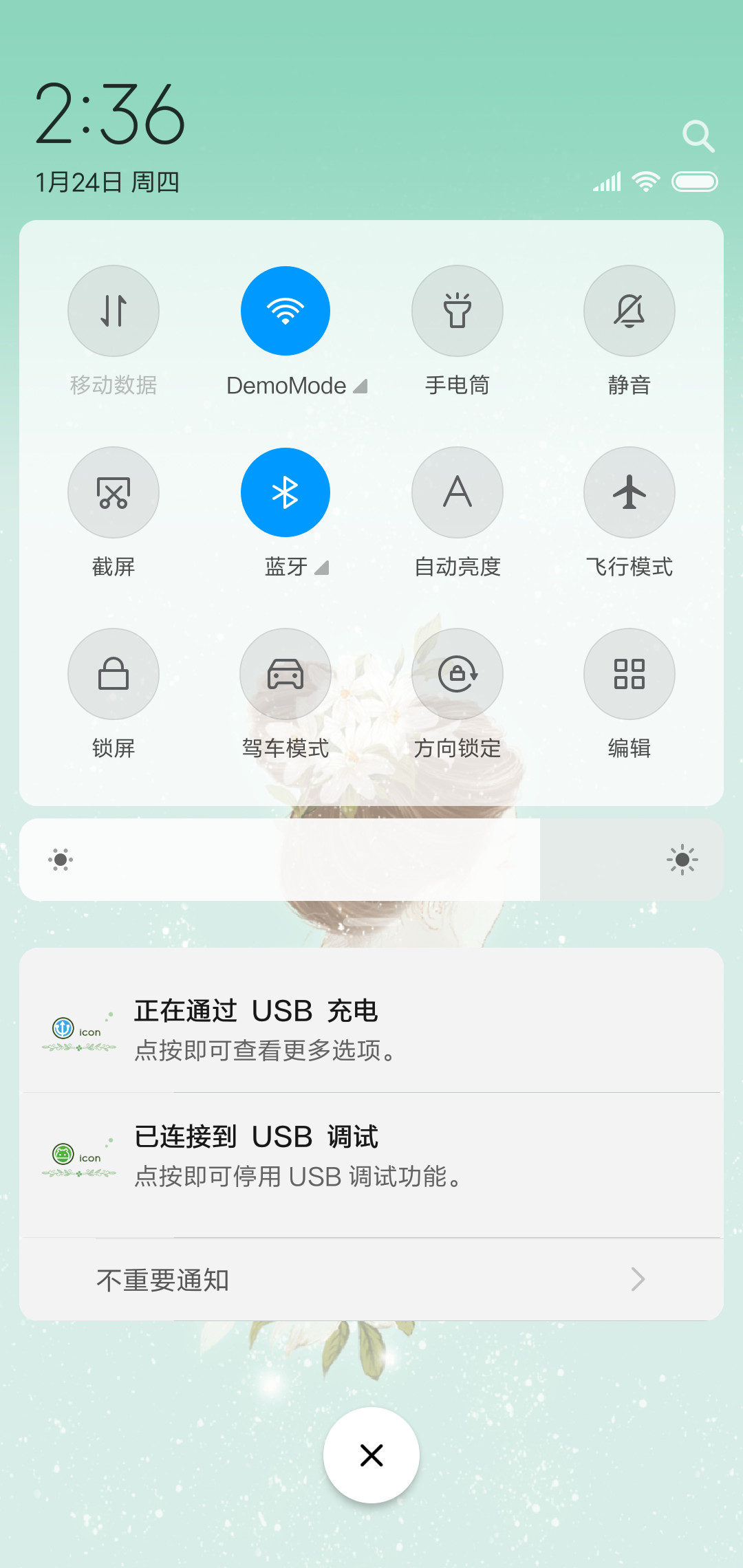
Task: Disable the 蓝牙 Bluetooth tile
Action: (286, 492)
